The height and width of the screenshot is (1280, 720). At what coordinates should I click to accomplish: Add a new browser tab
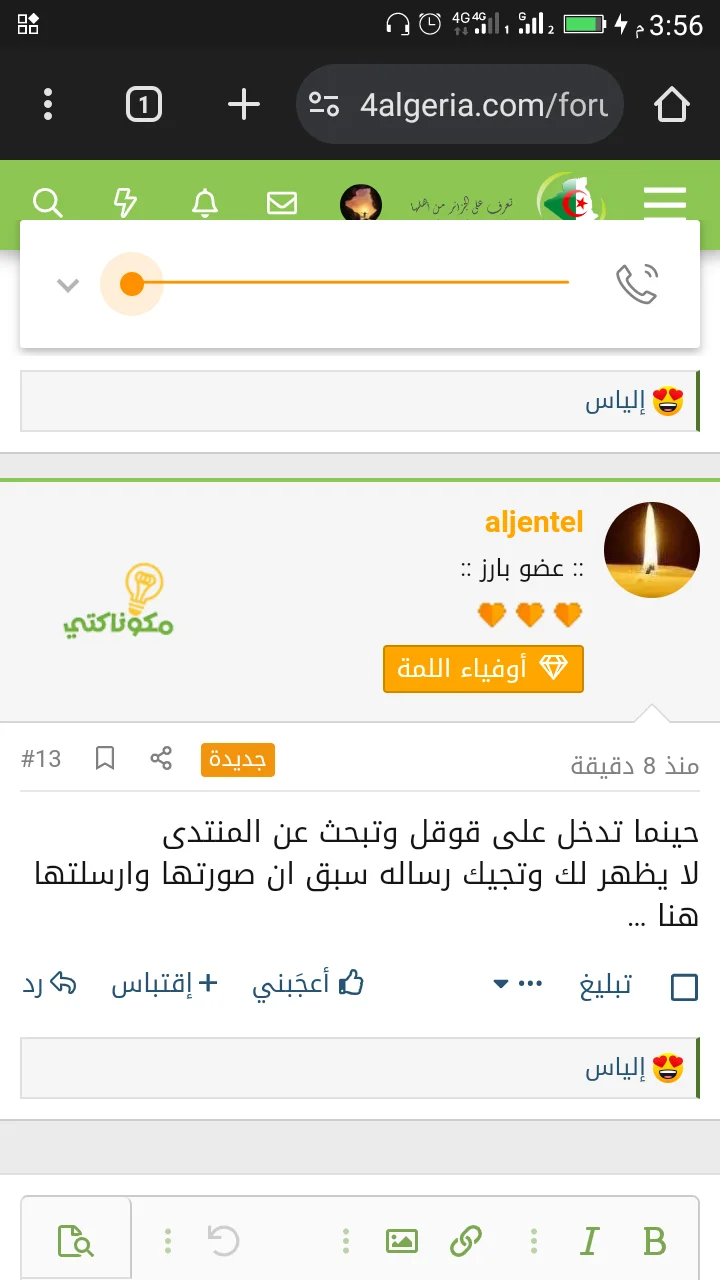[244, 104]
